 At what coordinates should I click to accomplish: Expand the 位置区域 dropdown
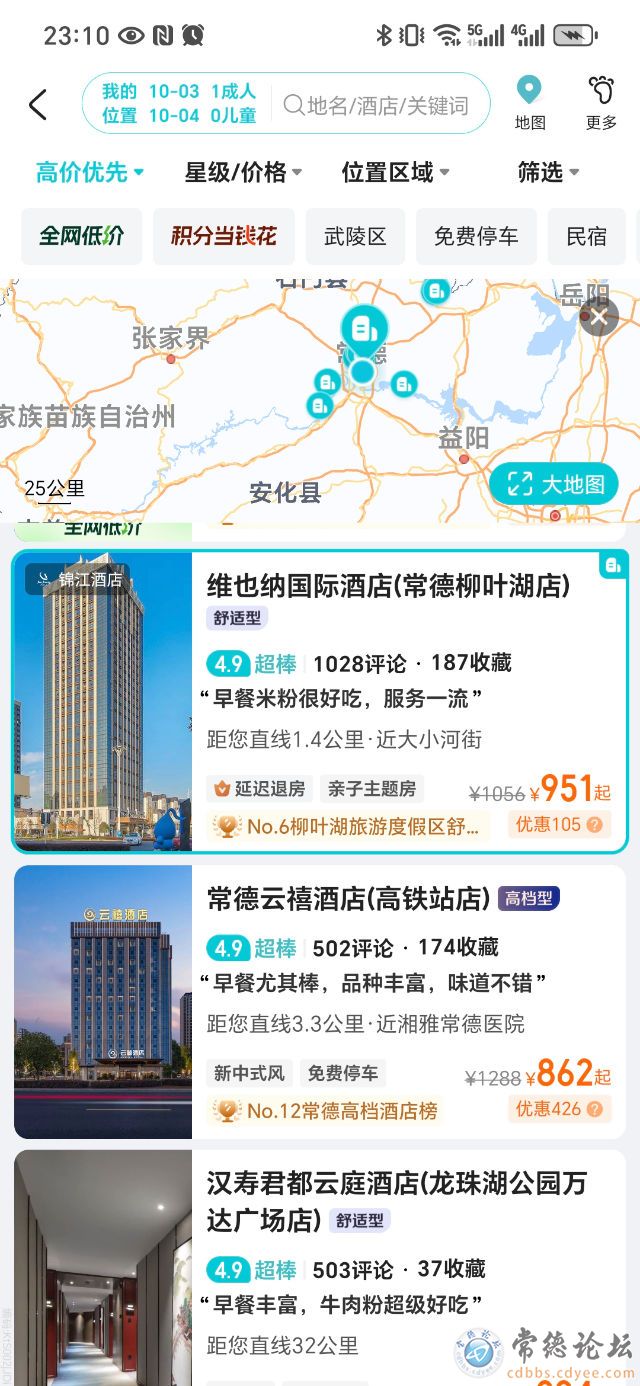pos(395,172)
